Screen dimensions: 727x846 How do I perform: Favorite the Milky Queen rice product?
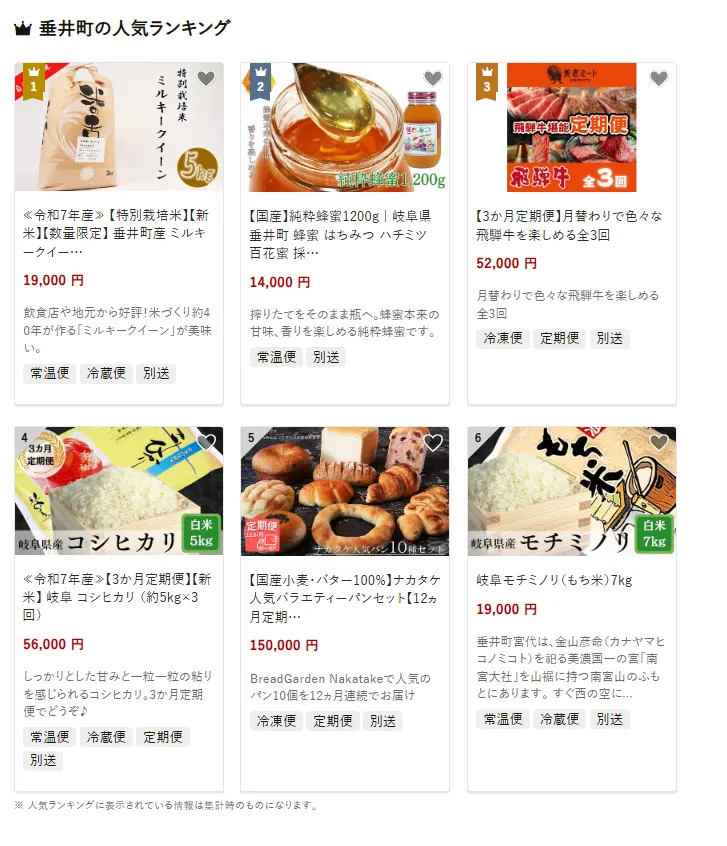[206, 79]
